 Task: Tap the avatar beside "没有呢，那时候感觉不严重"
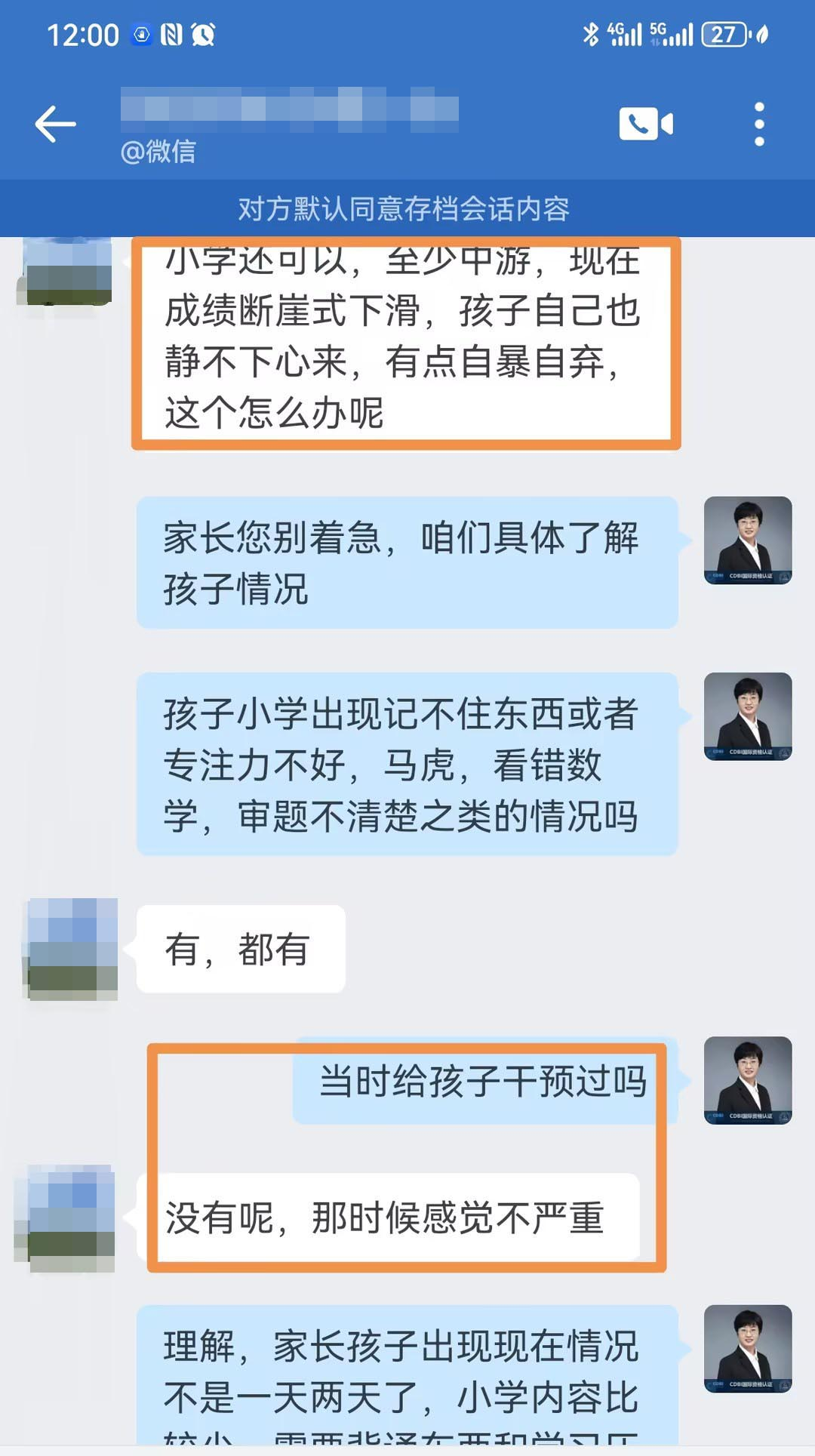71,1218
